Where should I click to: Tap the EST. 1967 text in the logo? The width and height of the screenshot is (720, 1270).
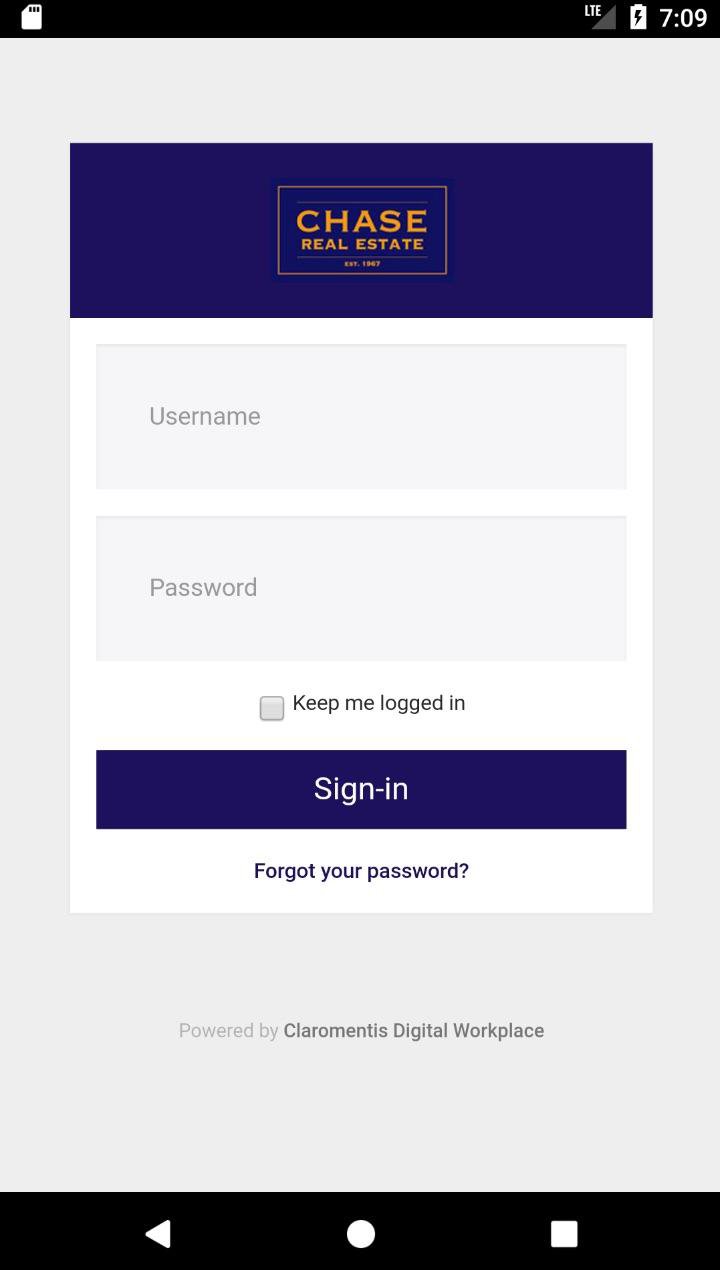362,266
